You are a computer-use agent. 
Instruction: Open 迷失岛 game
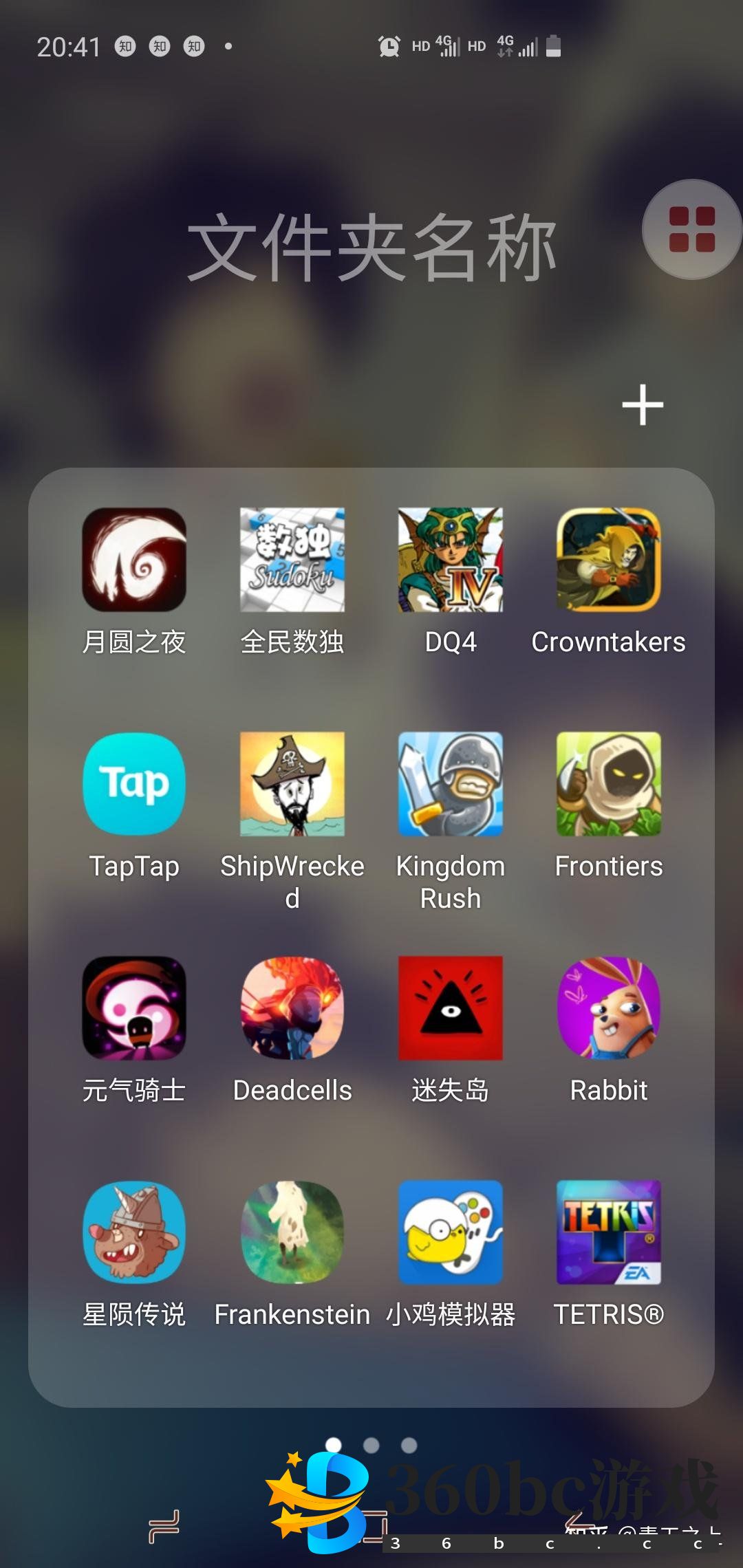click(x=451, y=1008)
